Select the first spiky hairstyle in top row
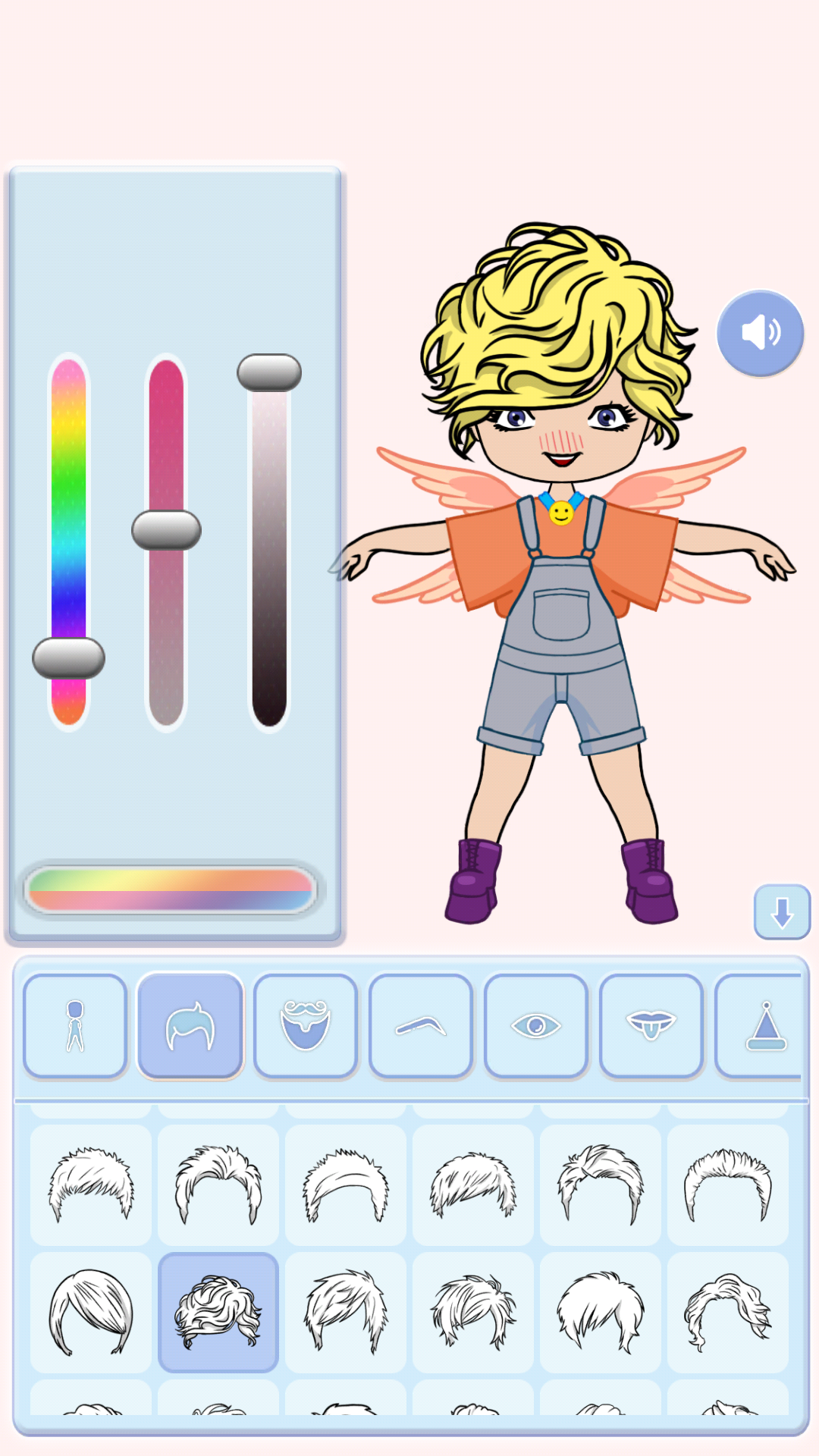The width and height of the screenshot is (819, 1456). [x=91, y=1185]
